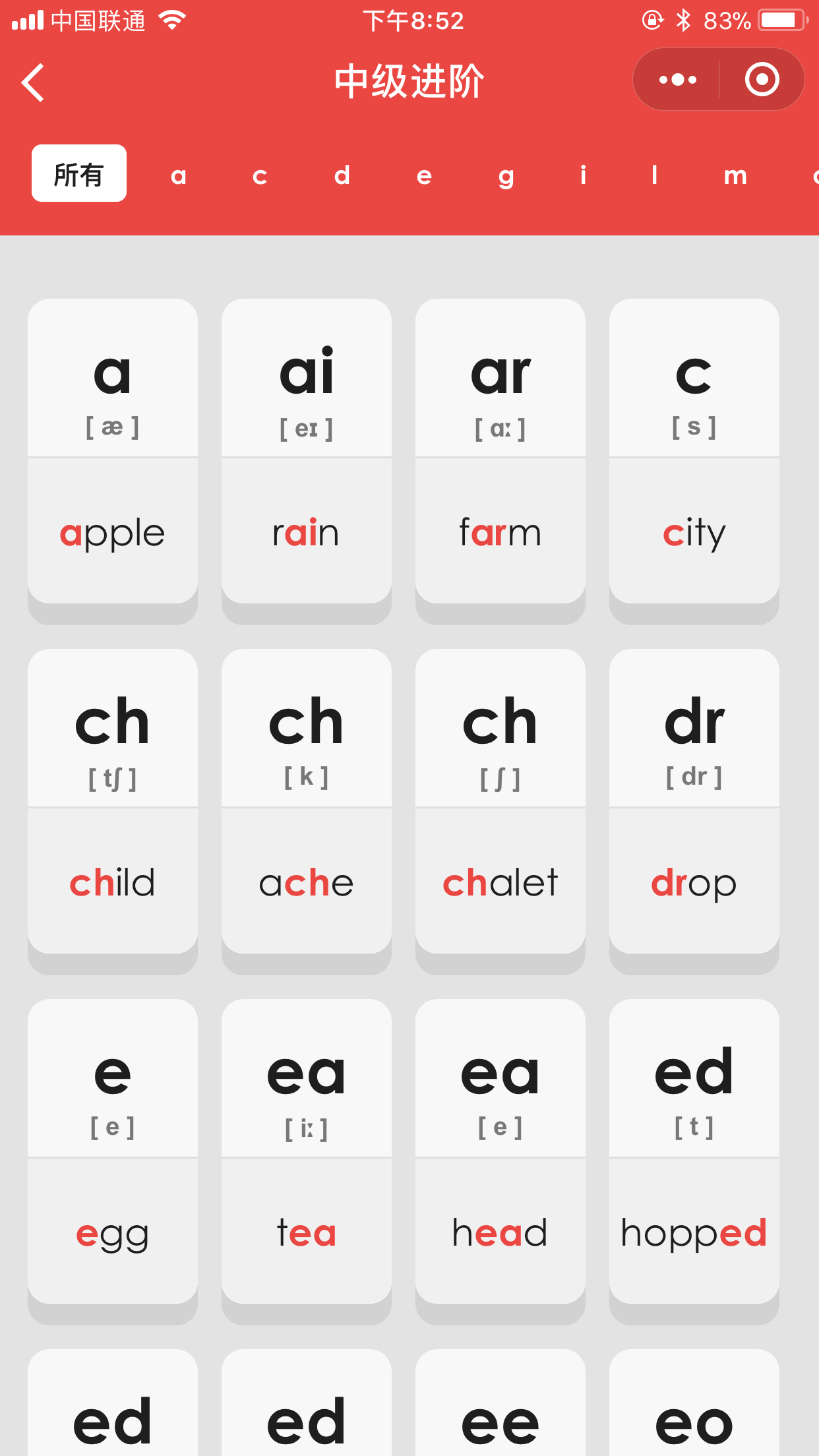Close the mini program with the circle icon

762,80
